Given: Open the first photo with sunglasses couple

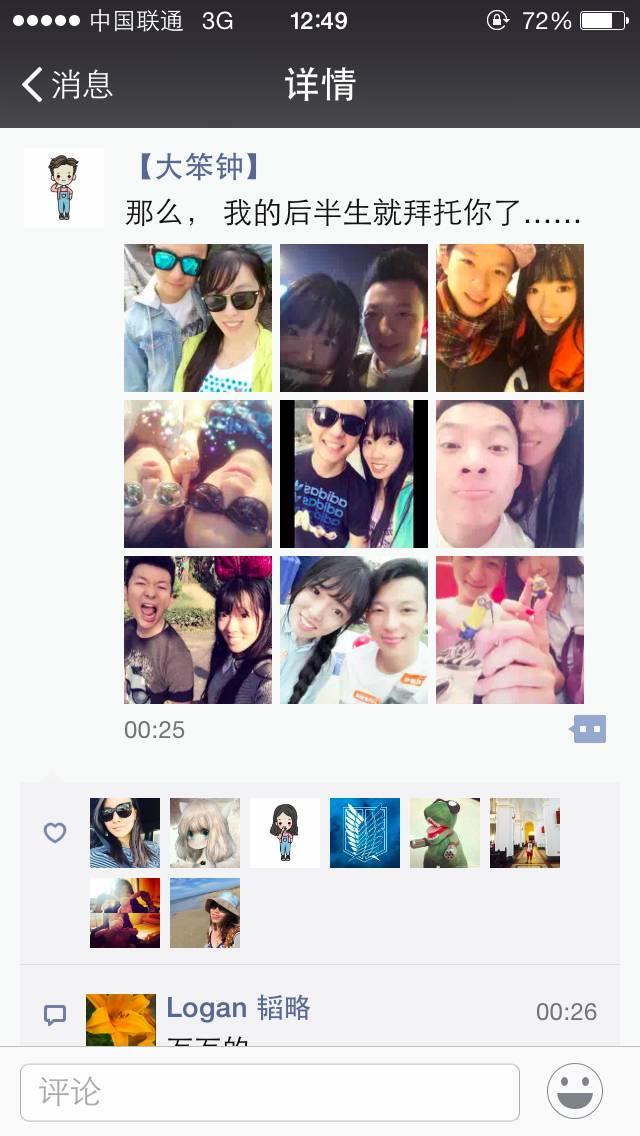Looking at the screenshot, I should coord(198,318).
